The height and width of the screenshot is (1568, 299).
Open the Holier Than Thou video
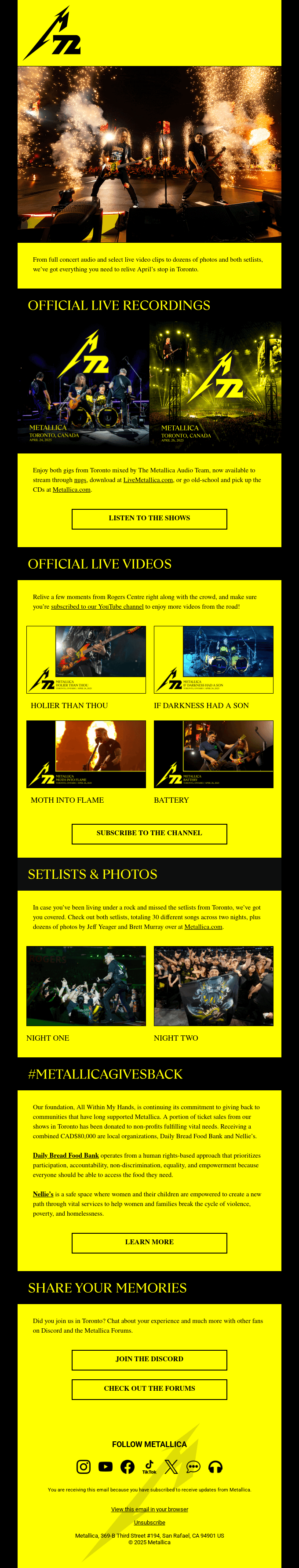[86, 659]
